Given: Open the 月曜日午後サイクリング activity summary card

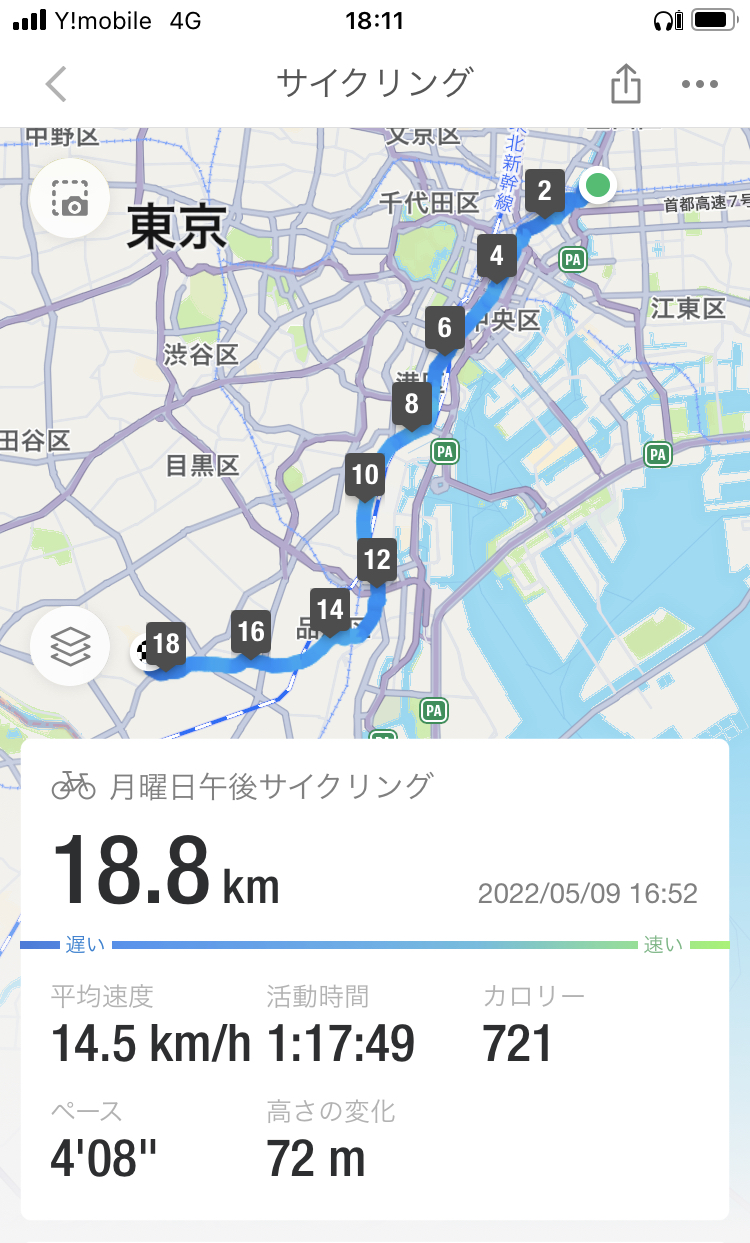Looking at the screenshot, I should click(x=375, y=979).
